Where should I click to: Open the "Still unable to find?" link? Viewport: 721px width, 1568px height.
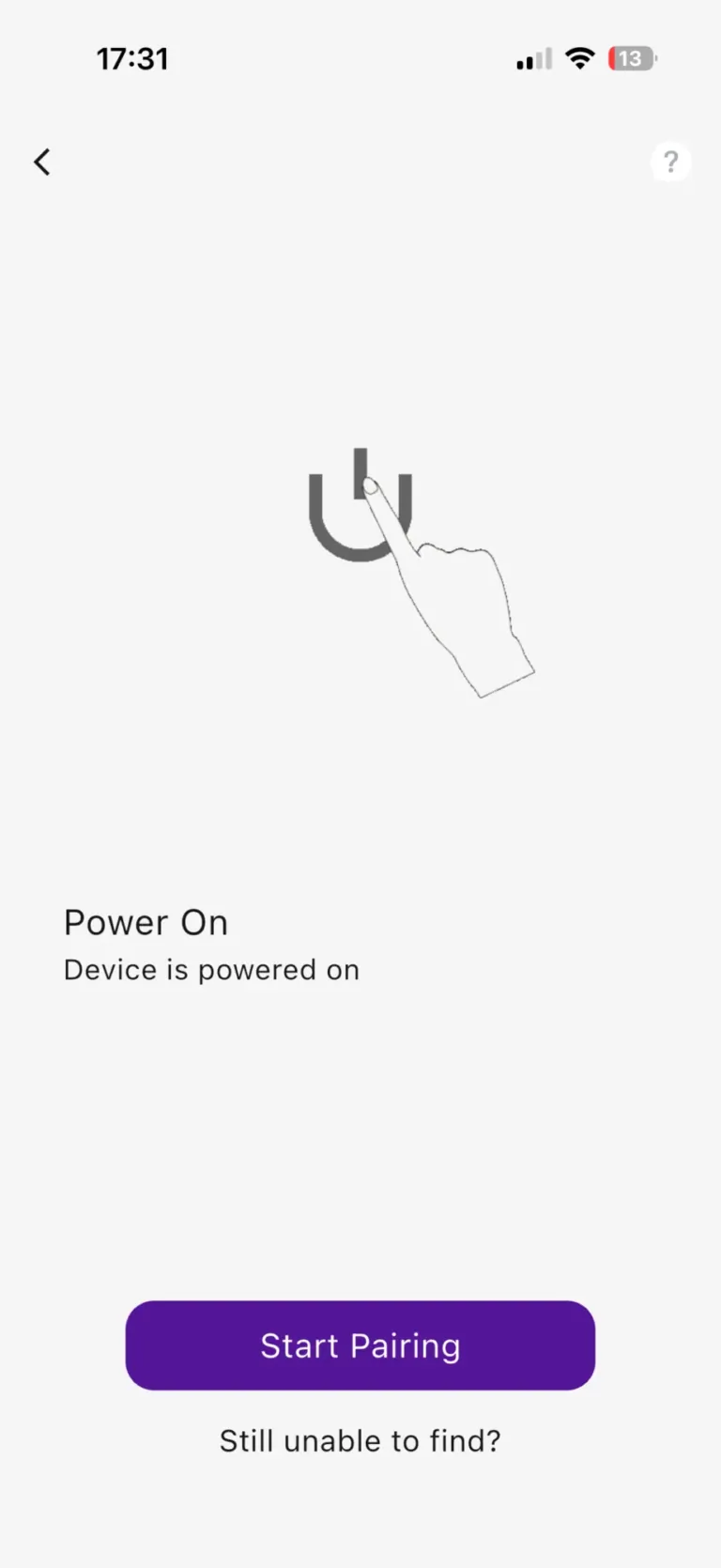pos(360,1440)
